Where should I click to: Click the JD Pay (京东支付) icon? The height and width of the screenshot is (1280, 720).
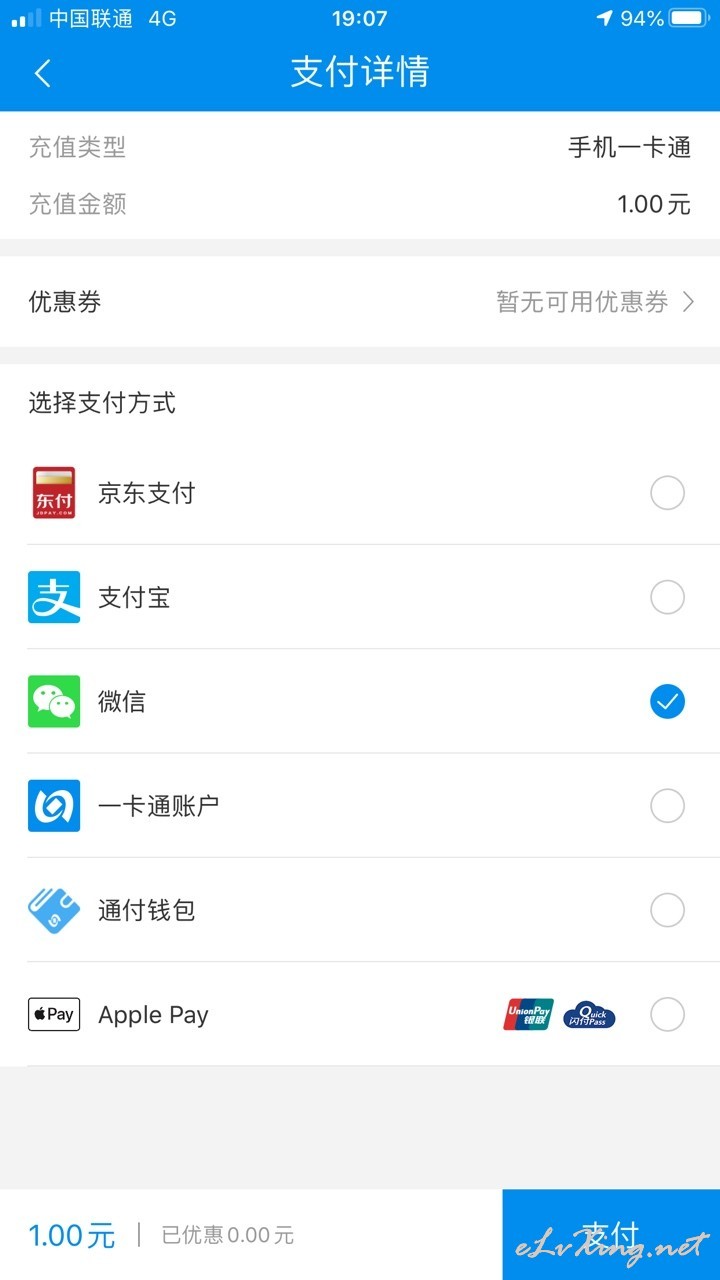tap(54, 492)
